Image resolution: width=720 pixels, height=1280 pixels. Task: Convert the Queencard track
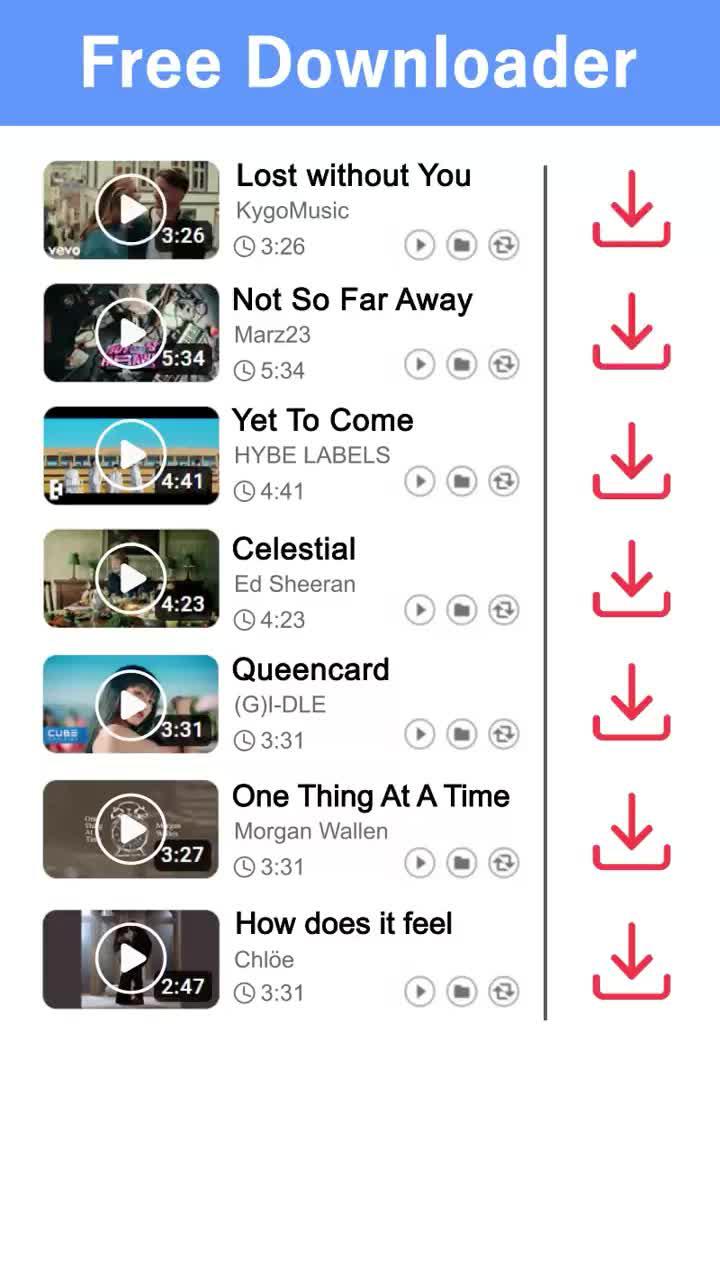(x=503, y=733)
